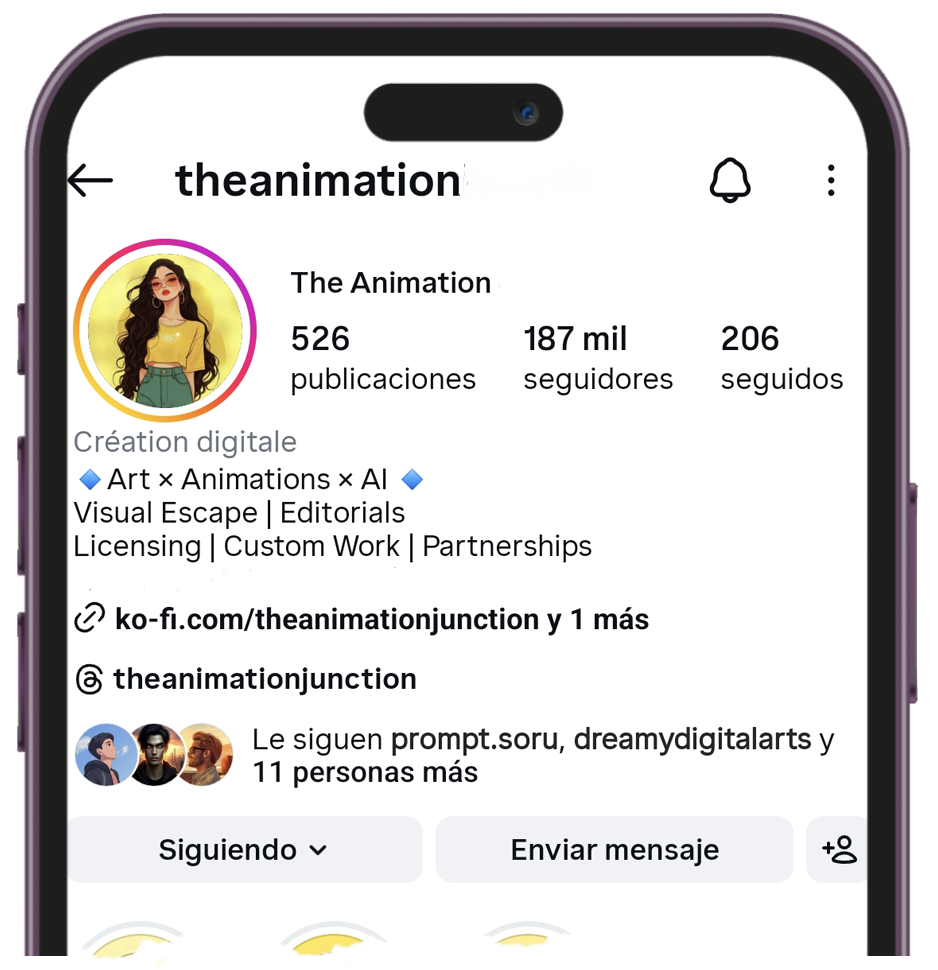Click the back arrow to return

(x=90, y=180)
